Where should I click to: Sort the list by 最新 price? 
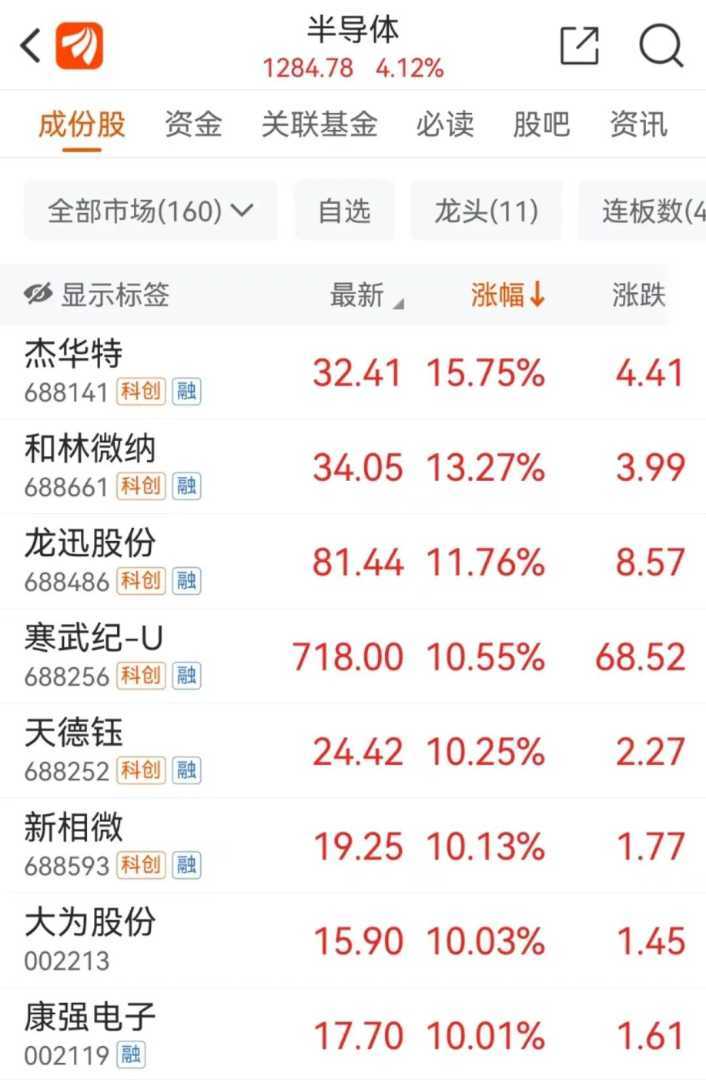coord(366,295)
